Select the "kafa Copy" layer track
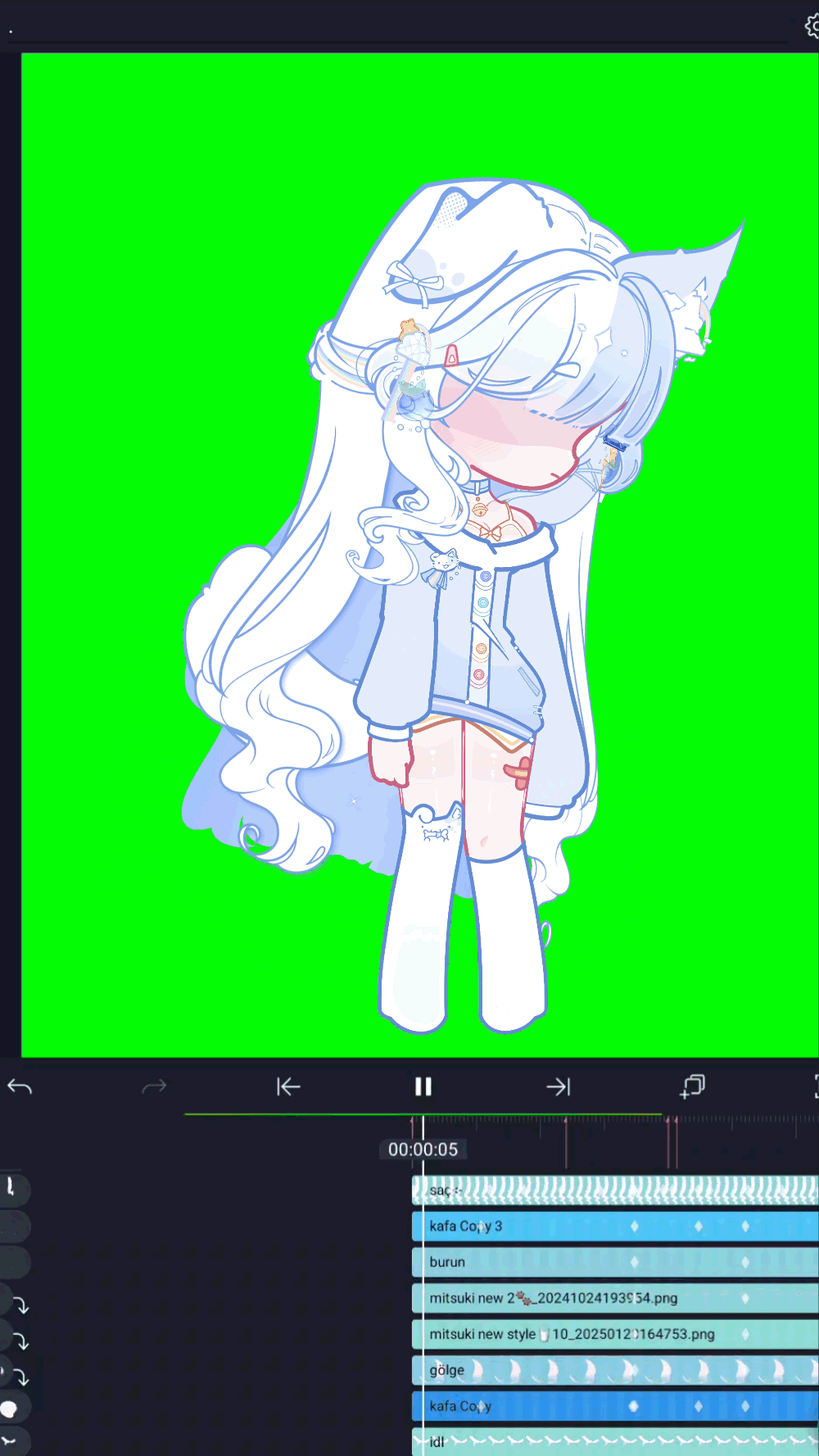819x1456 pixels. (x=614, y=1406)
